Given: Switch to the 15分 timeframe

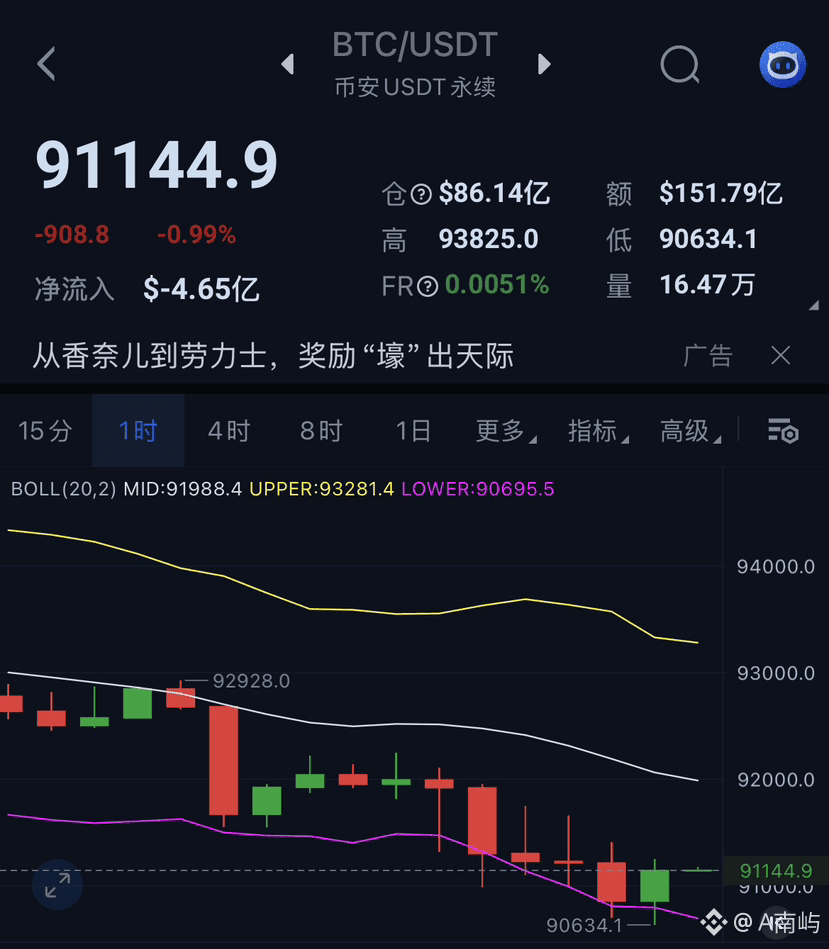Looking at the screenshot, I should (x=45, y=430).
